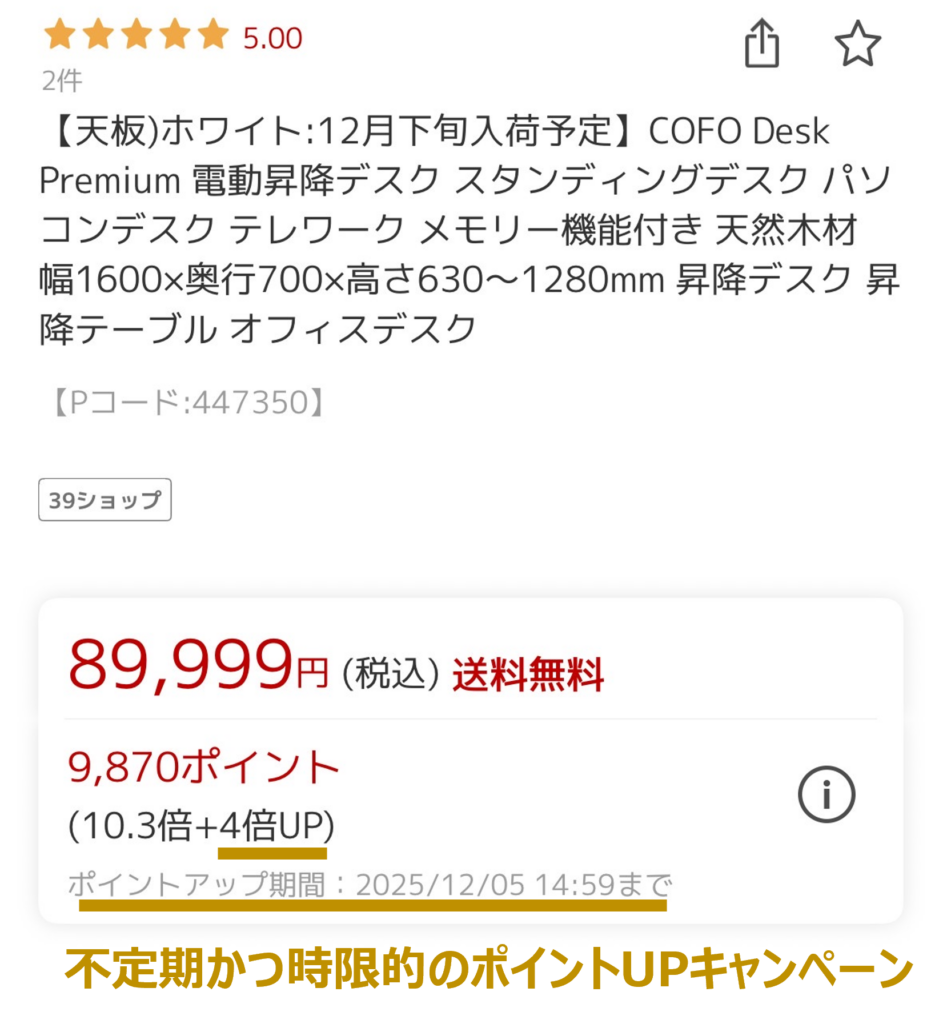The image size is (943, 1024).
Task: Open the points details info icon
Action: pyautogui.click(x=826, y=795)
